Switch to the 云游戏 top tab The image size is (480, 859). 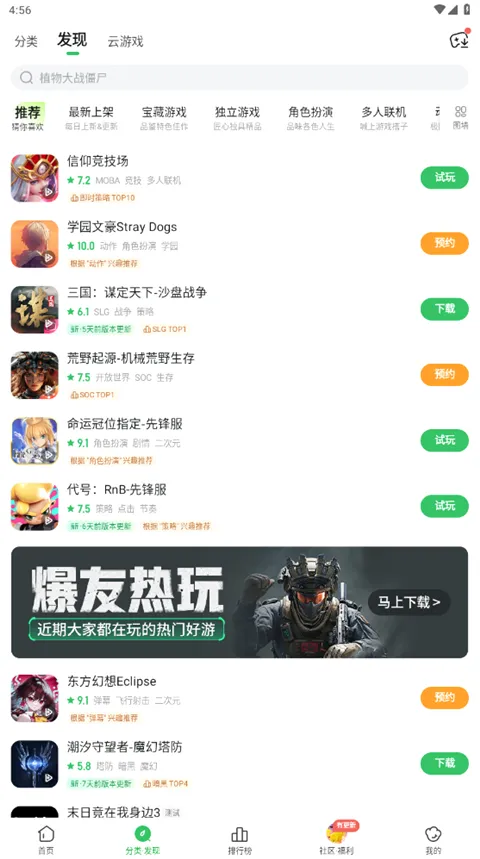(125, 41)
